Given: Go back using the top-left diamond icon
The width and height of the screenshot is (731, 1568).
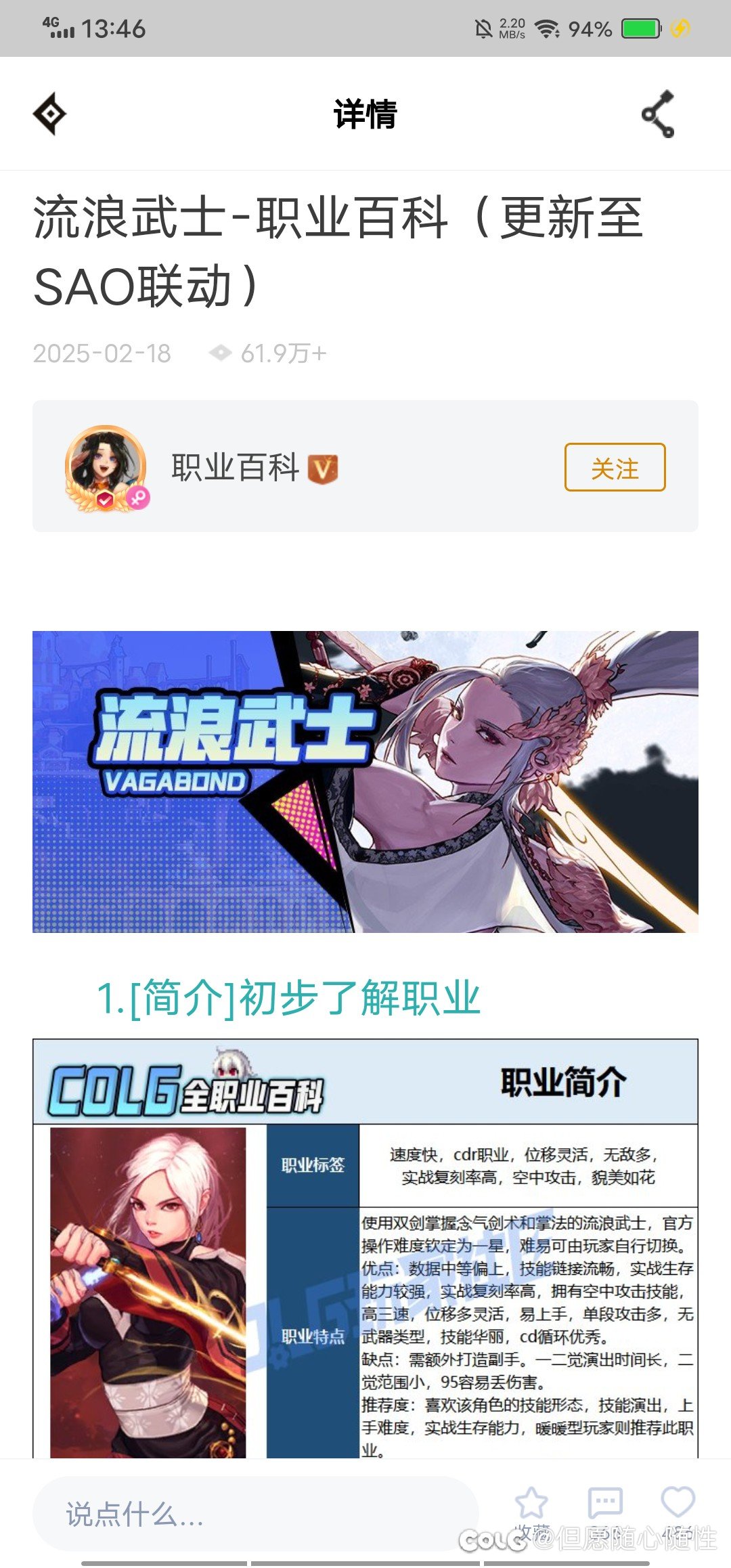Looking at the screenshot, I should tap(50, 114).
